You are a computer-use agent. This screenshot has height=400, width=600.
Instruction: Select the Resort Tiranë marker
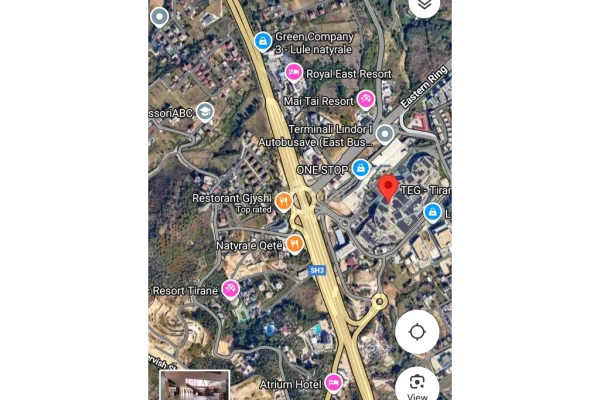click(230, 289)
